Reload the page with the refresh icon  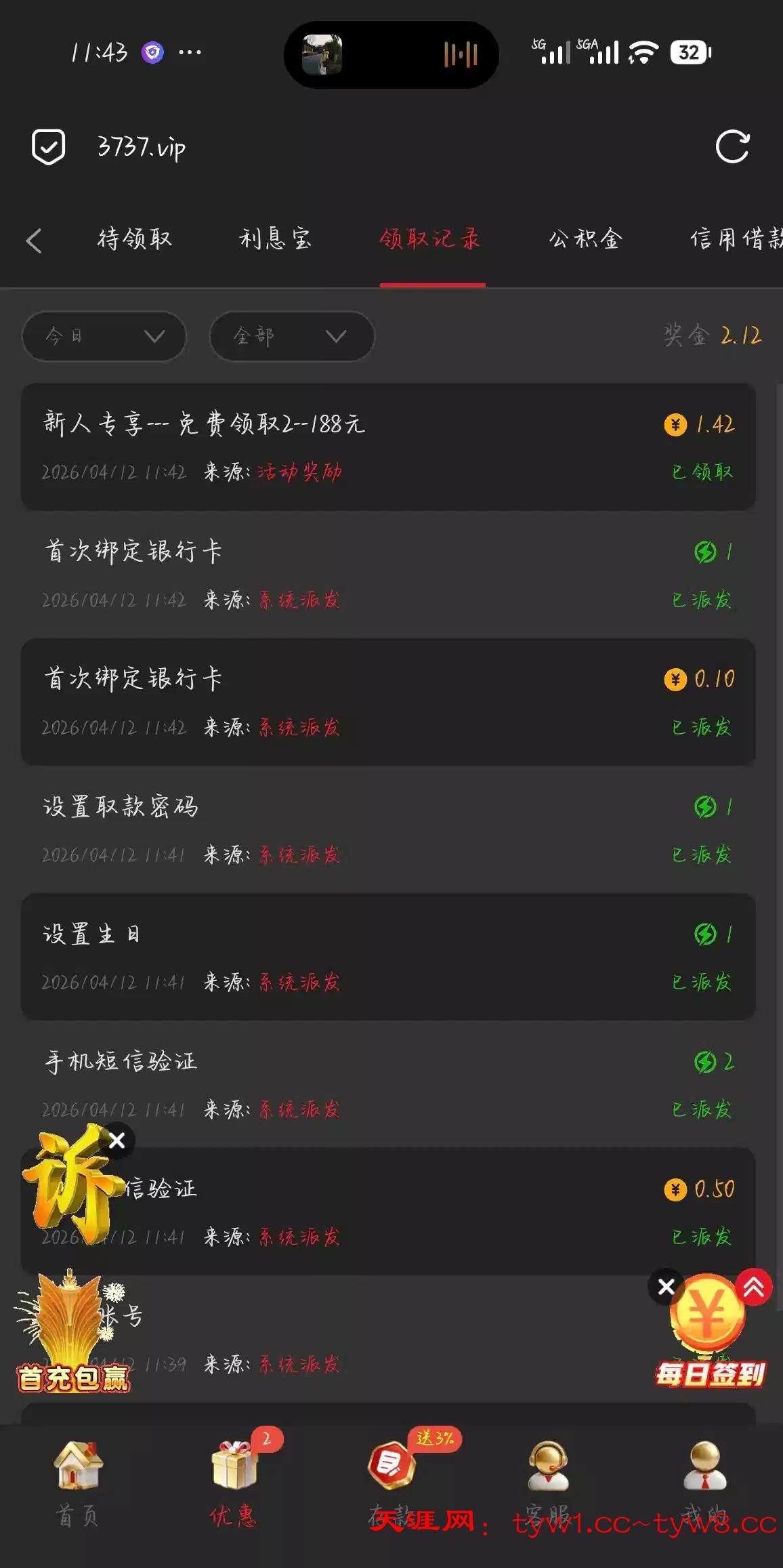pyautogui.click(x=732, y=146)
